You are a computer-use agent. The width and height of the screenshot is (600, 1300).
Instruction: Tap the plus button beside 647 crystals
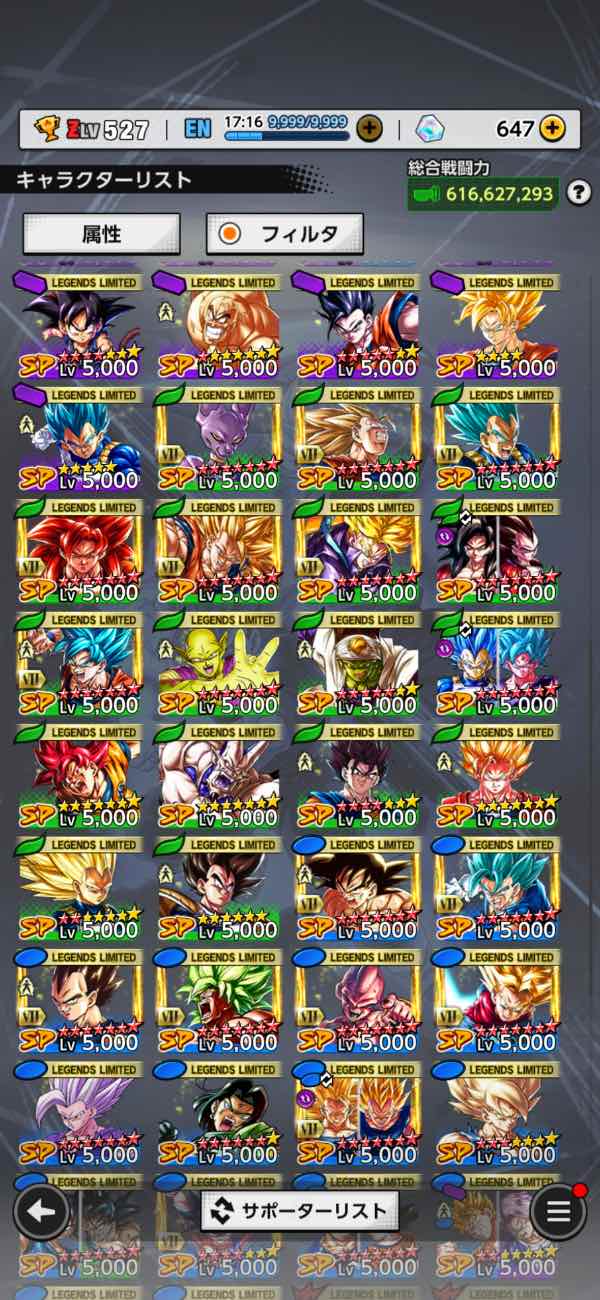coord(552,128)
